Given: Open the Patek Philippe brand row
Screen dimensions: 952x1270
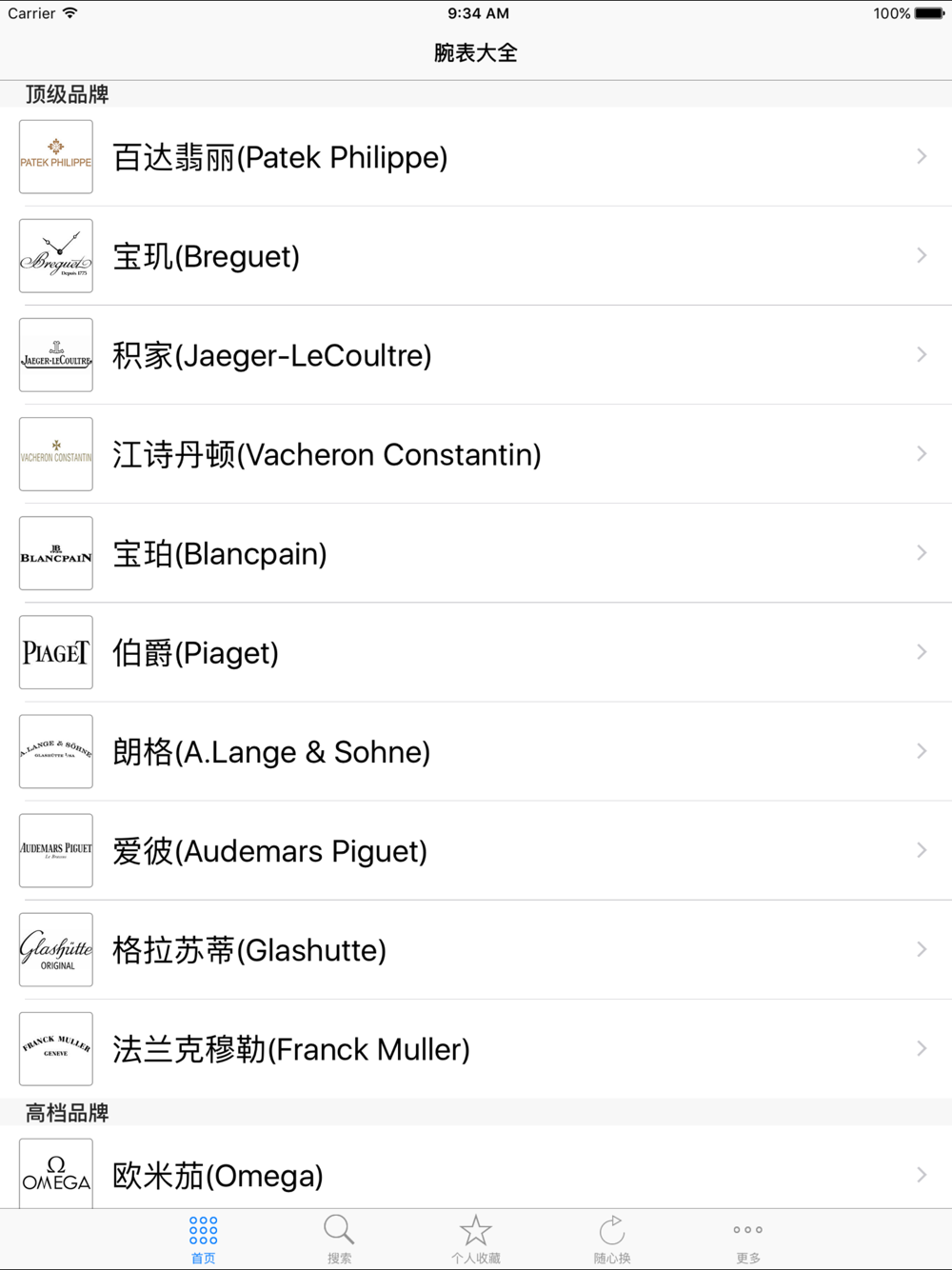Looking at the screenshot, I should click(x=476, y=157).
